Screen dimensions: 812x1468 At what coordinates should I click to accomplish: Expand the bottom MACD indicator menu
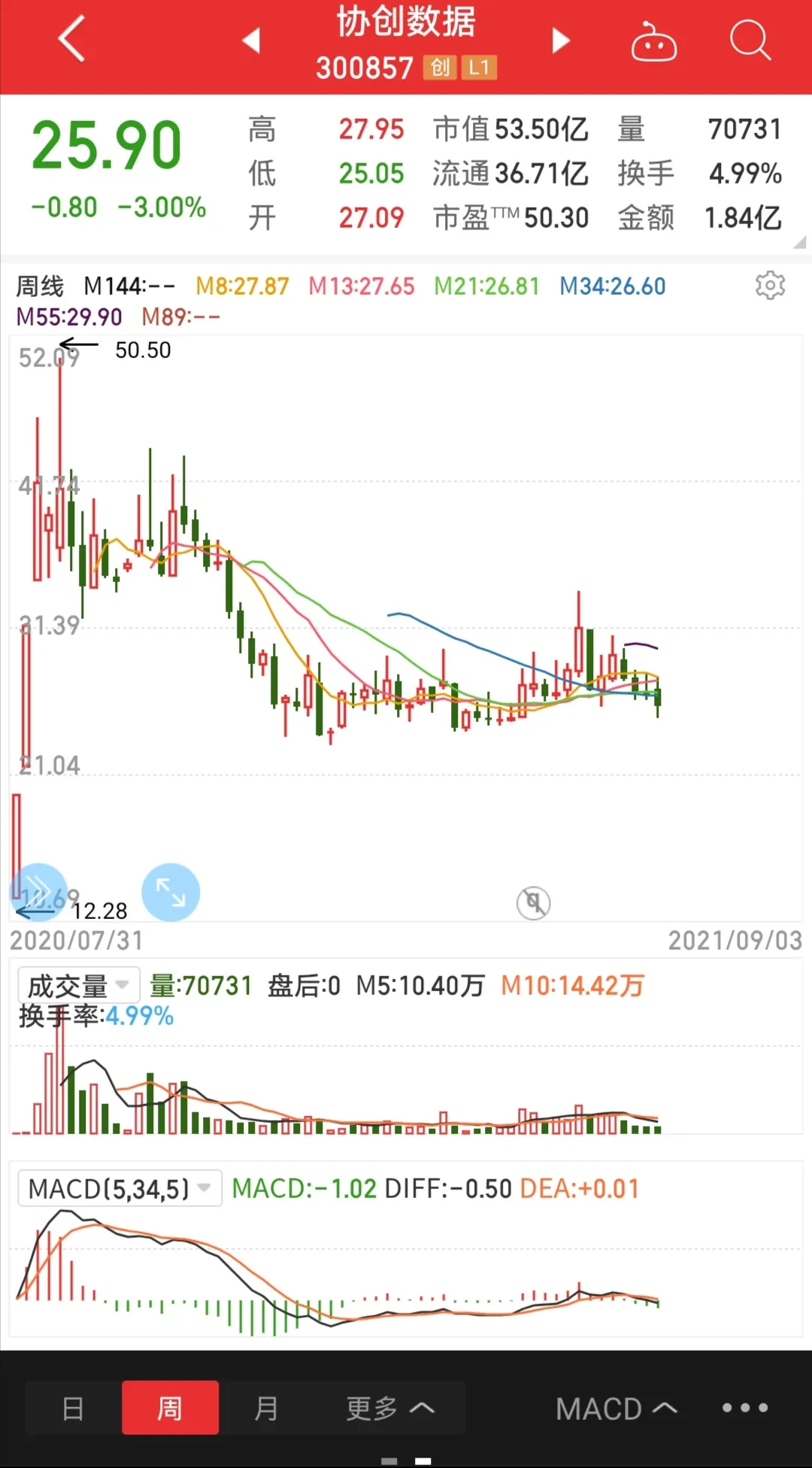616,1409
